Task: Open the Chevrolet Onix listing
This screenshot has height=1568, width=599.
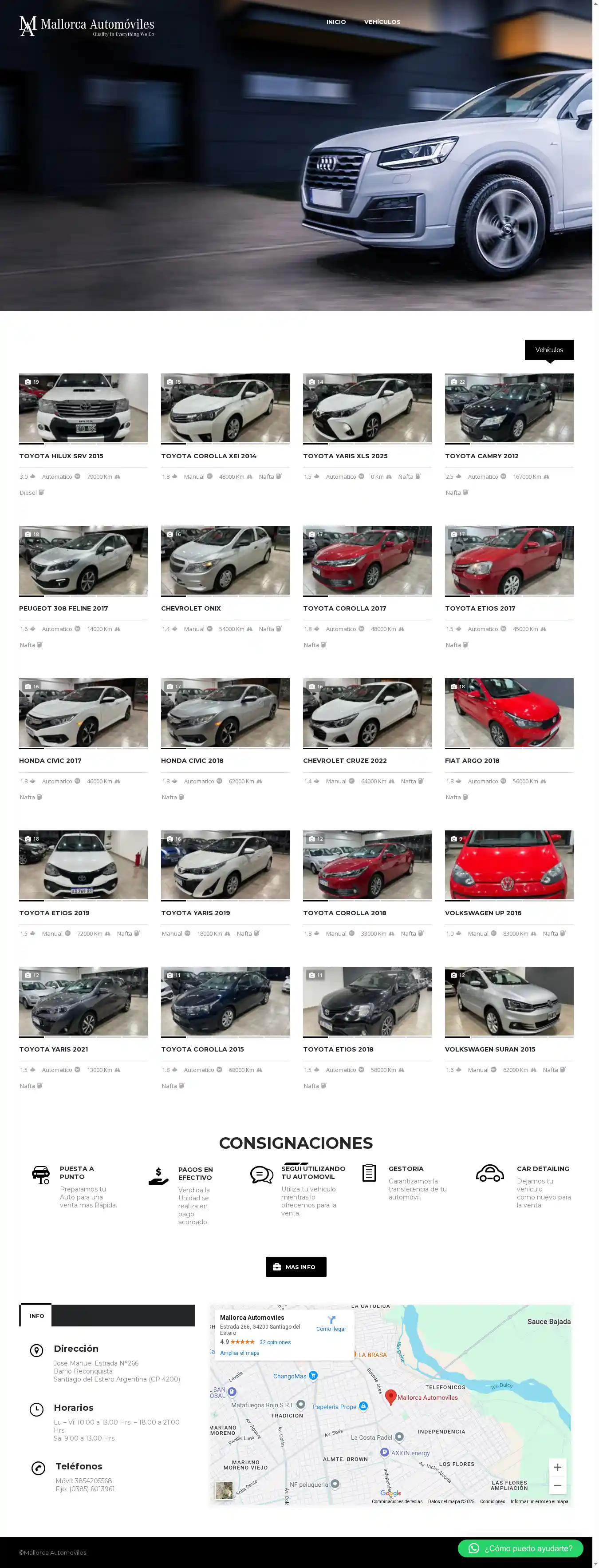Action: pos(191,608)
